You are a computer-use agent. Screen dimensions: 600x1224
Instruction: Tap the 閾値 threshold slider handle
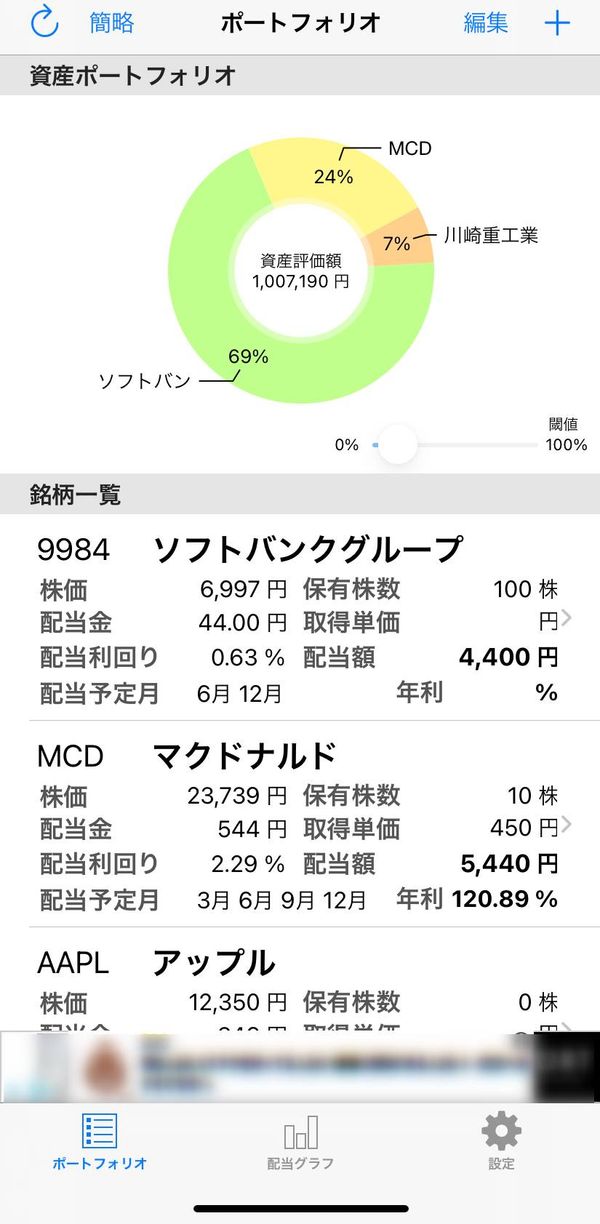tap(398, 444)
